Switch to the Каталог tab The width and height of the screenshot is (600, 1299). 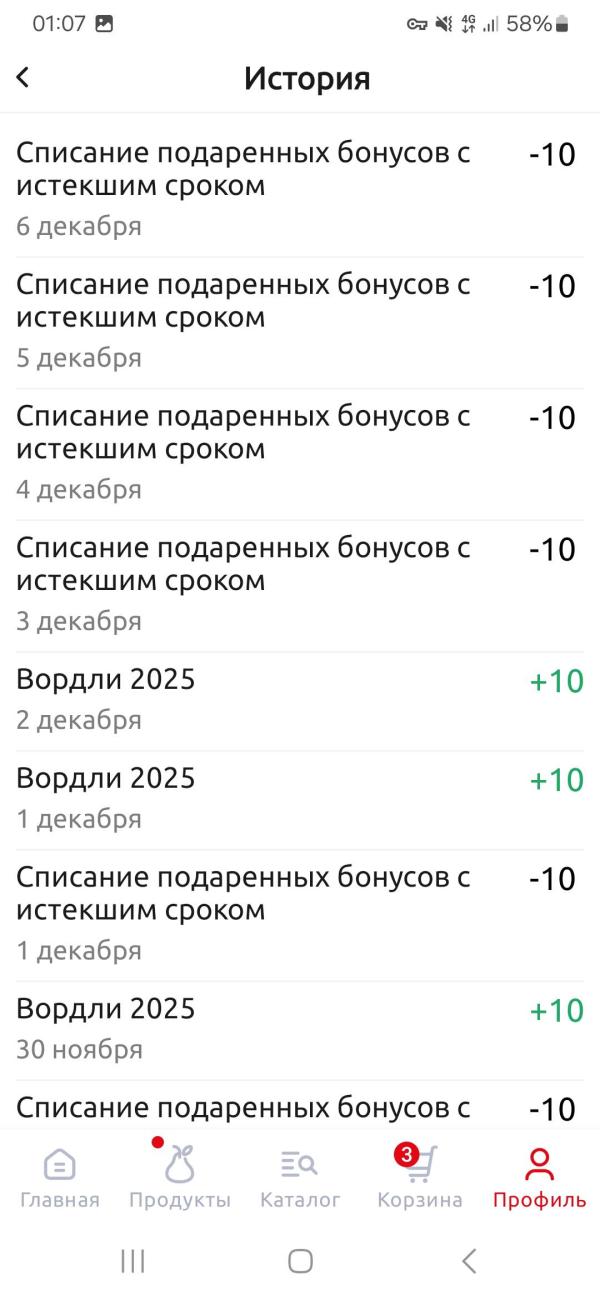pos(300,1177)
